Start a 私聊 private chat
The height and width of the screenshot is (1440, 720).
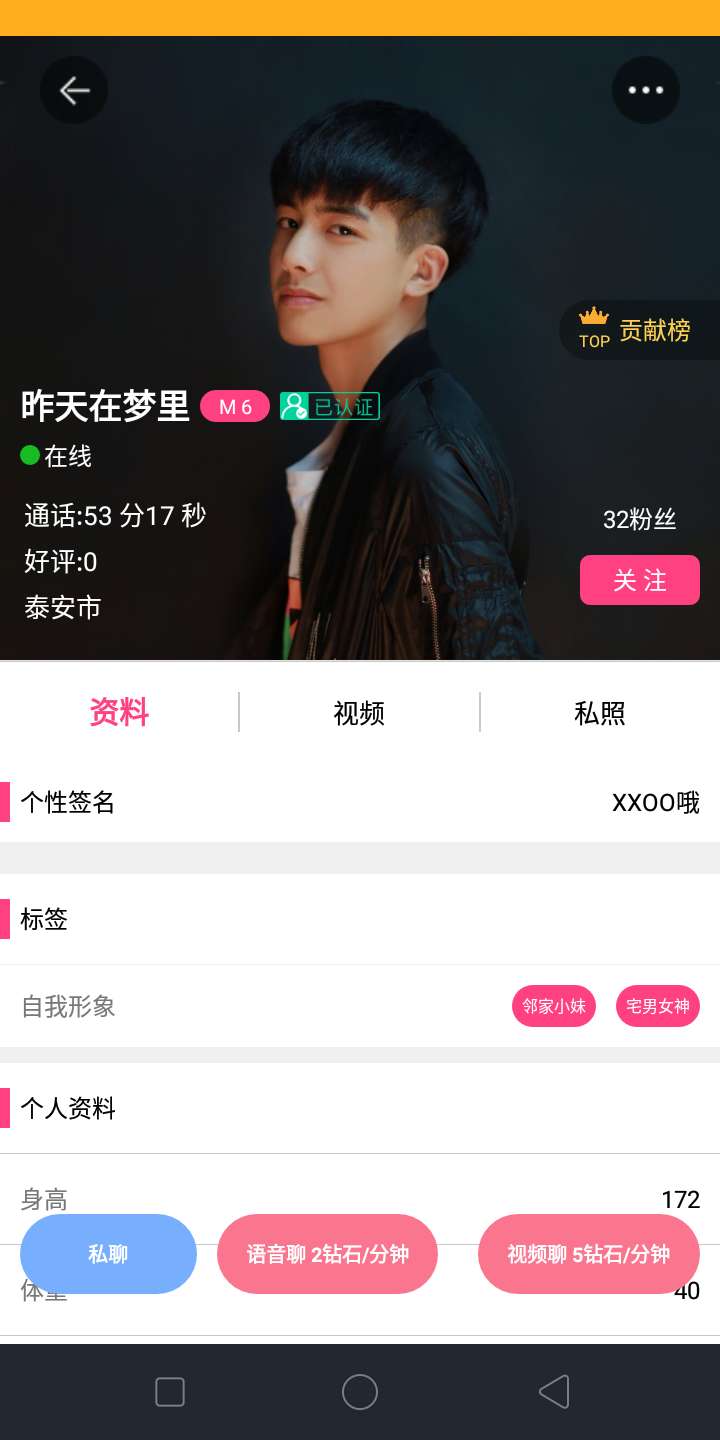click(108, 1254)
